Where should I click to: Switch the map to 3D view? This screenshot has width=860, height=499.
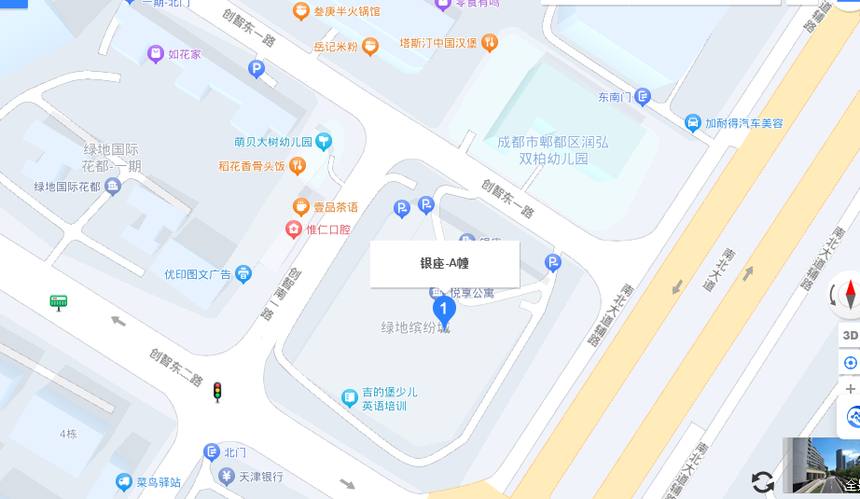click(x=850, y=335)
